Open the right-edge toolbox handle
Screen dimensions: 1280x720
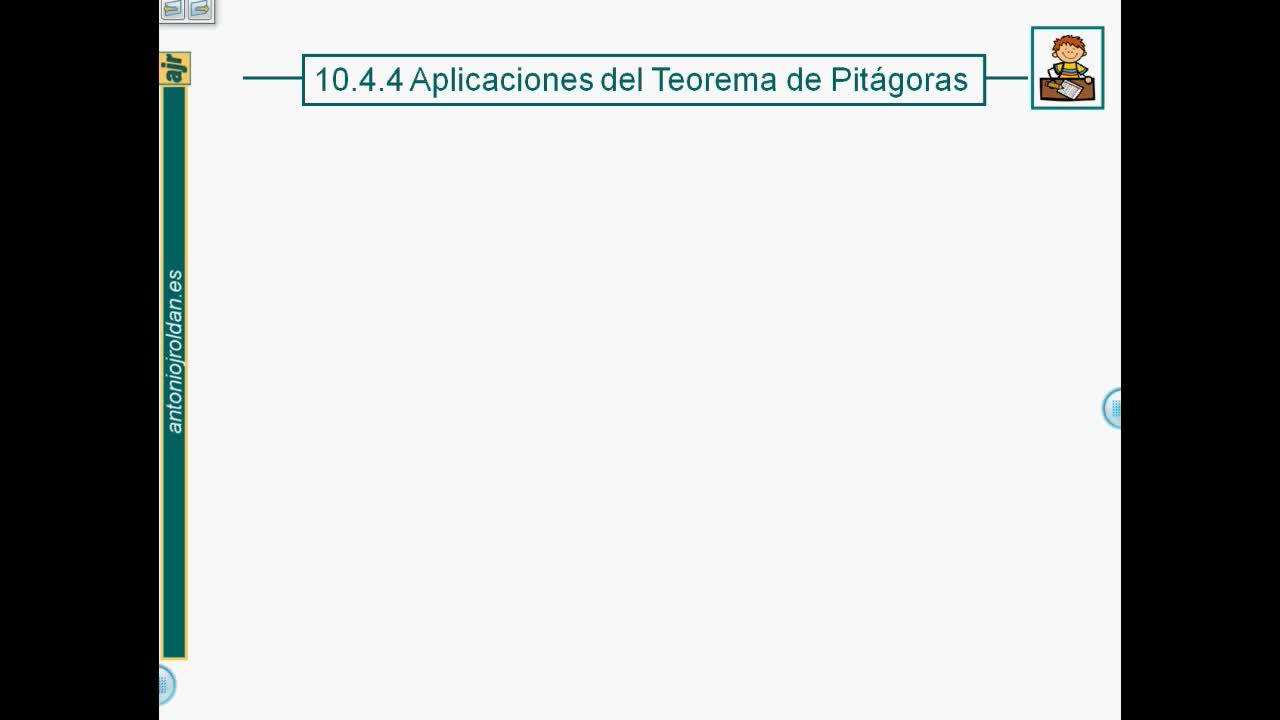1113,408
